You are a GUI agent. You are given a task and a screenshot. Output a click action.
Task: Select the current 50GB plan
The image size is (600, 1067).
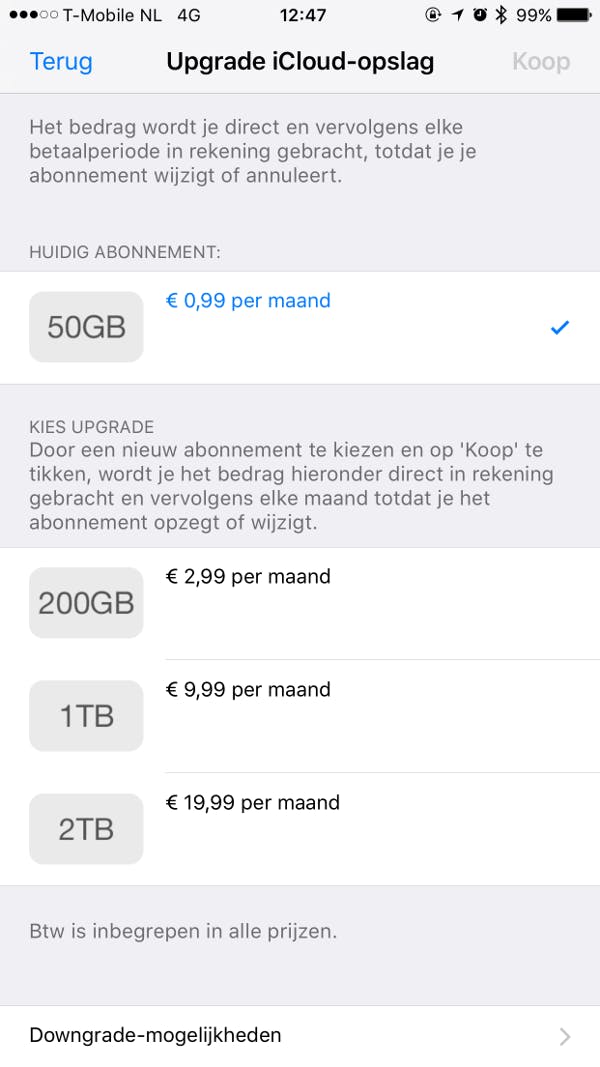[x=300, y=327]
